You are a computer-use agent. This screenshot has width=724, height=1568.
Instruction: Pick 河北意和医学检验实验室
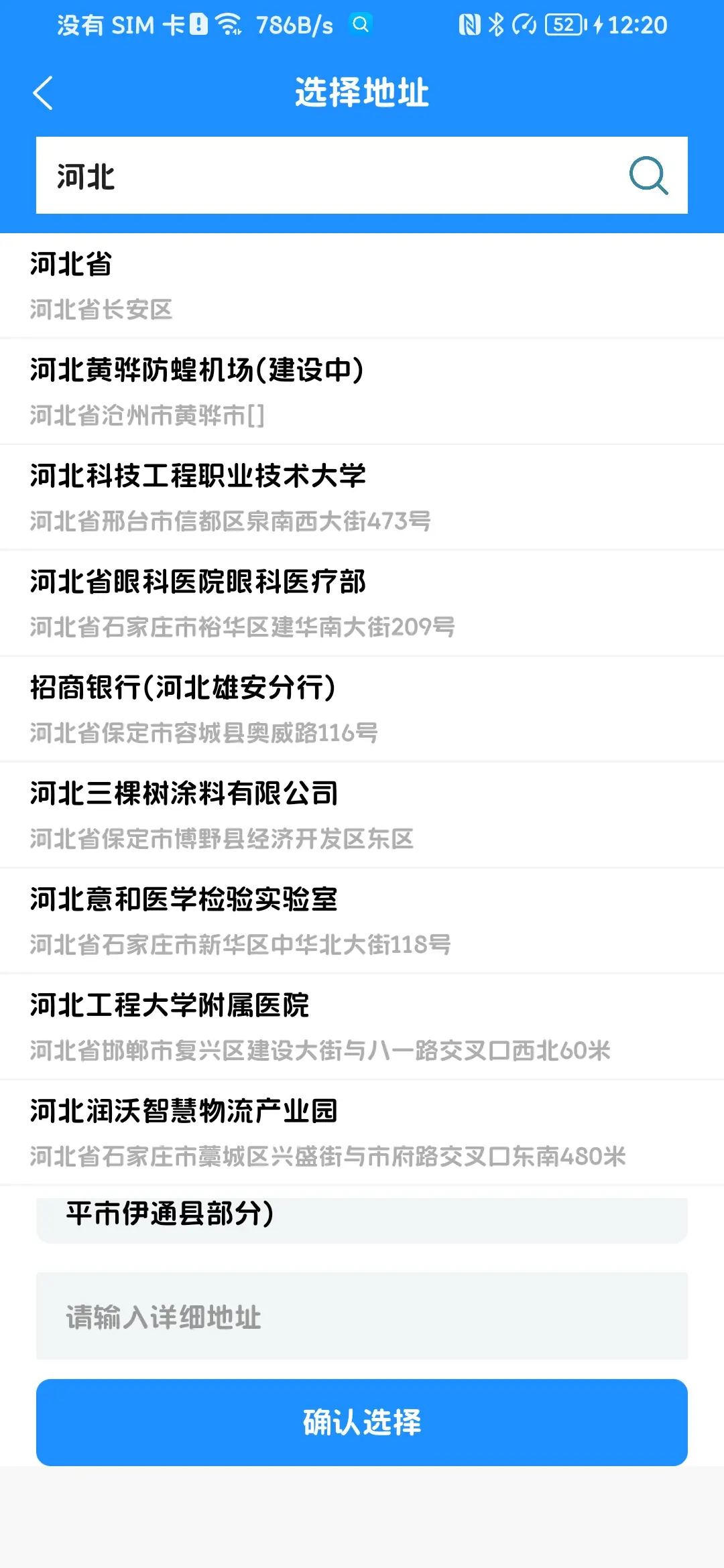362,921
